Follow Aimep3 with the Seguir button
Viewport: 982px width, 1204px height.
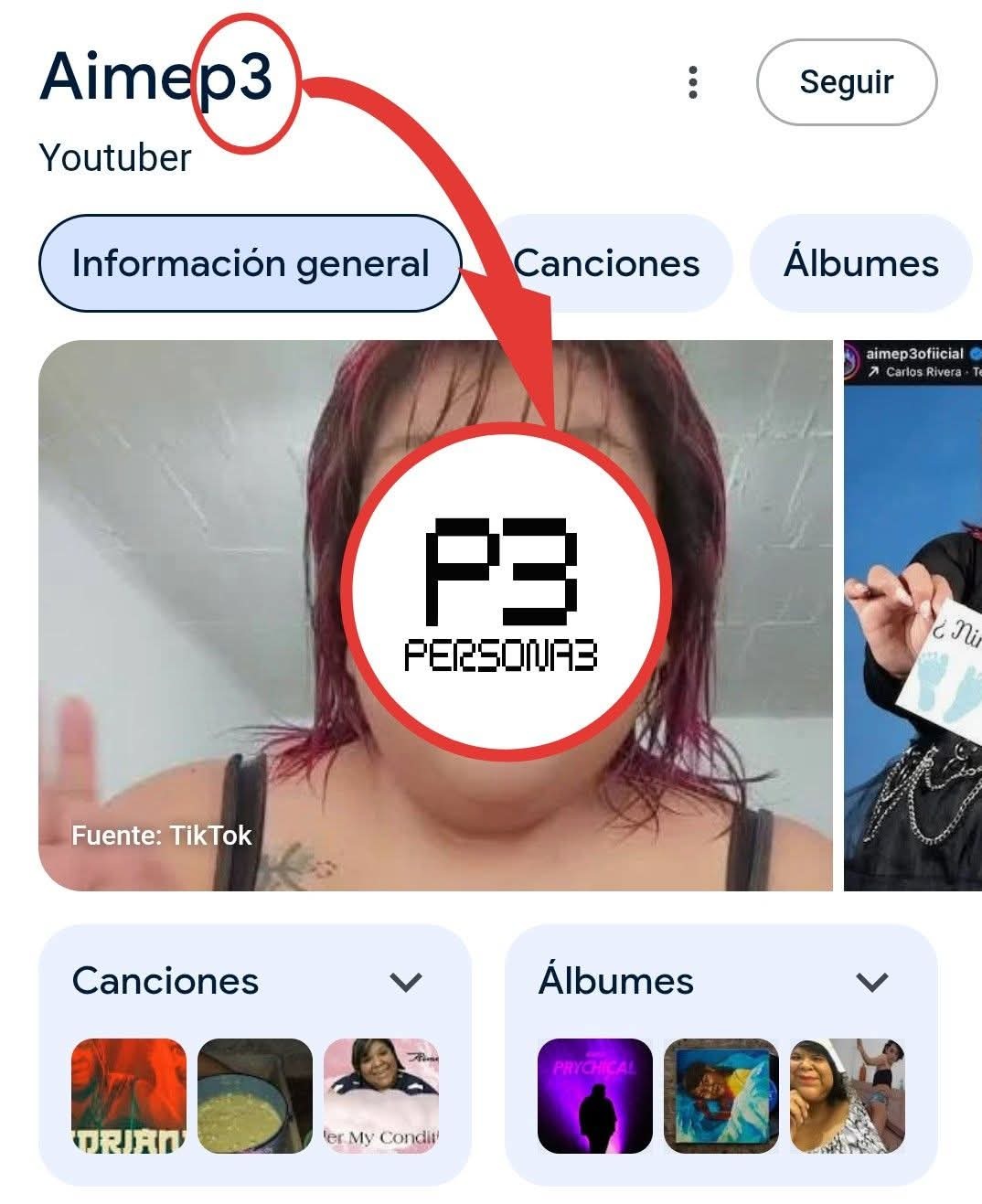pyautogui.click(x=846, y=82)
